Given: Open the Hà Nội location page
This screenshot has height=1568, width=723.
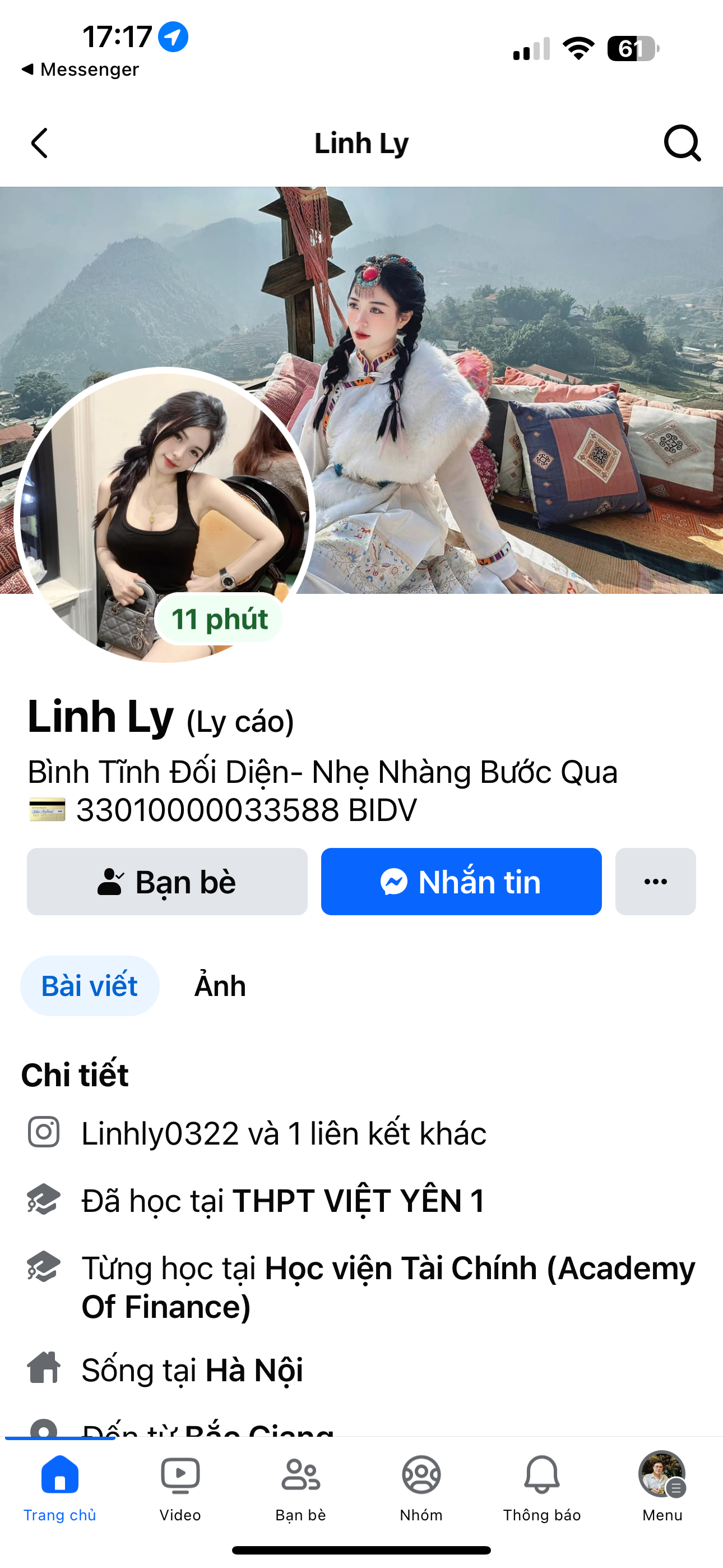Looking at the screenshot, I should coord(254,1369).
